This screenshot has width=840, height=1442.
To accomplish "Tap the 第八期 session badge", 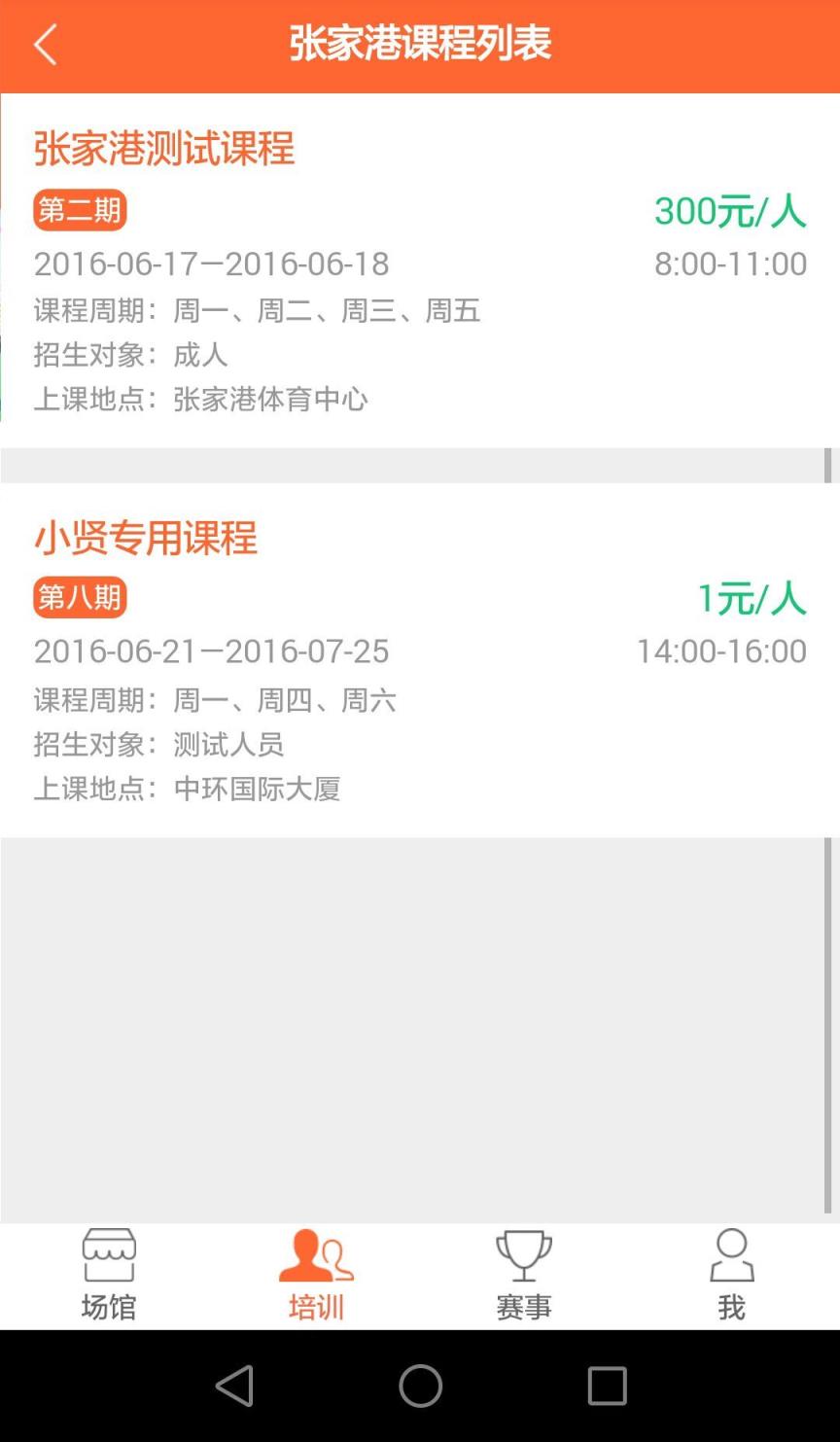I will point(81,598).
